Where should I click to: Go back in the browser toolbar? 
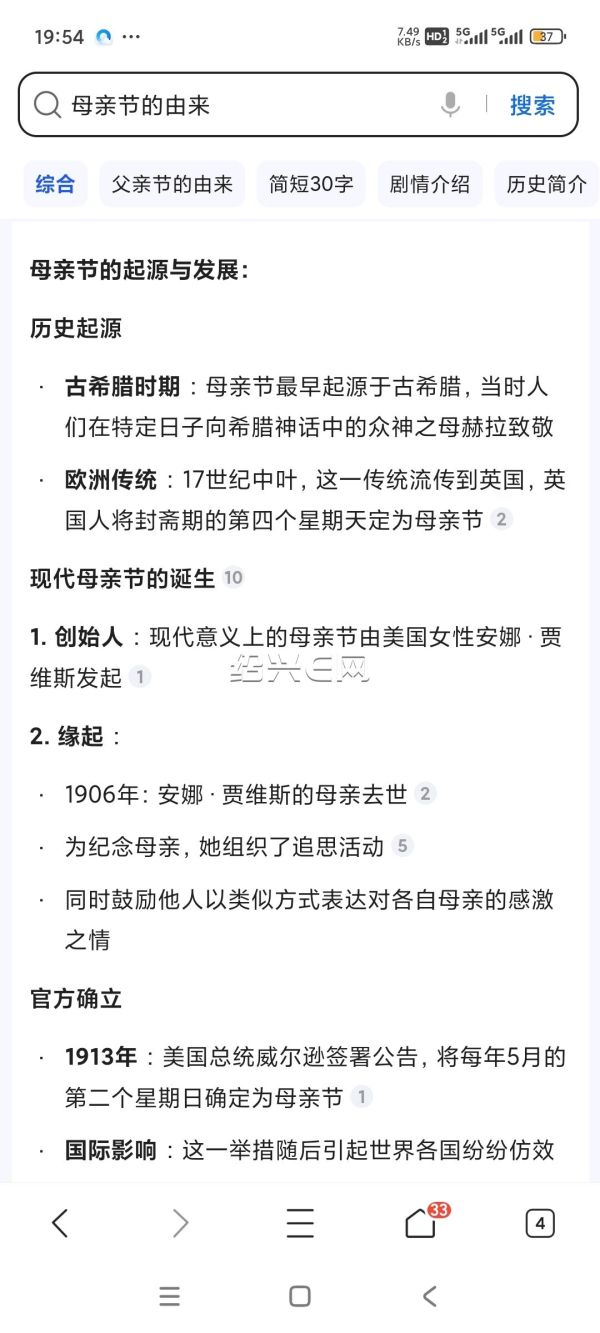tap(60, 1222)
